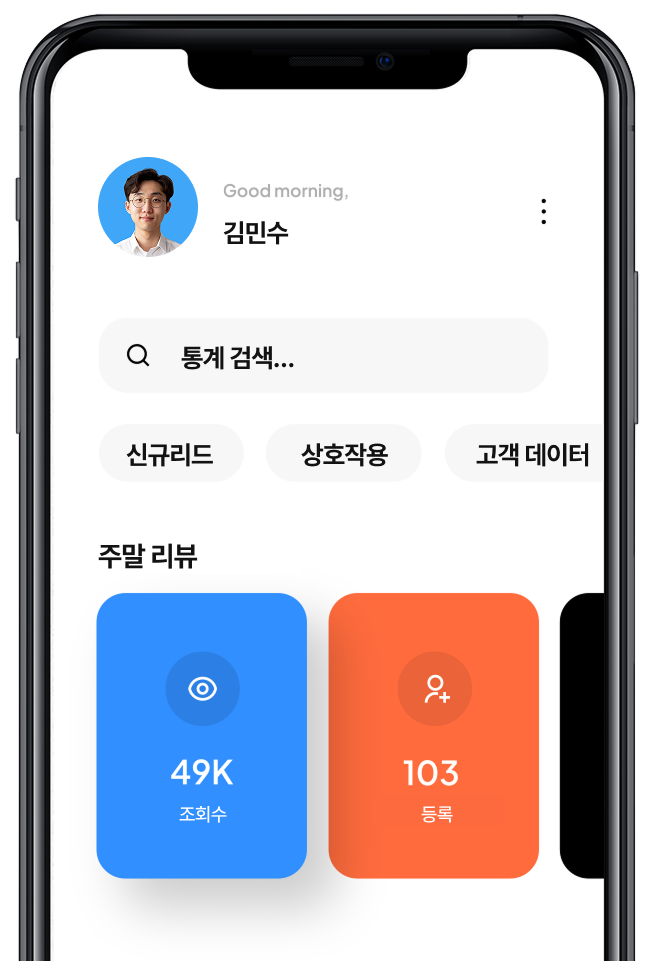Viewport: 652px width, 961px height.
Task: Select the 신규리드 chip
Action: tap(171, 454)
